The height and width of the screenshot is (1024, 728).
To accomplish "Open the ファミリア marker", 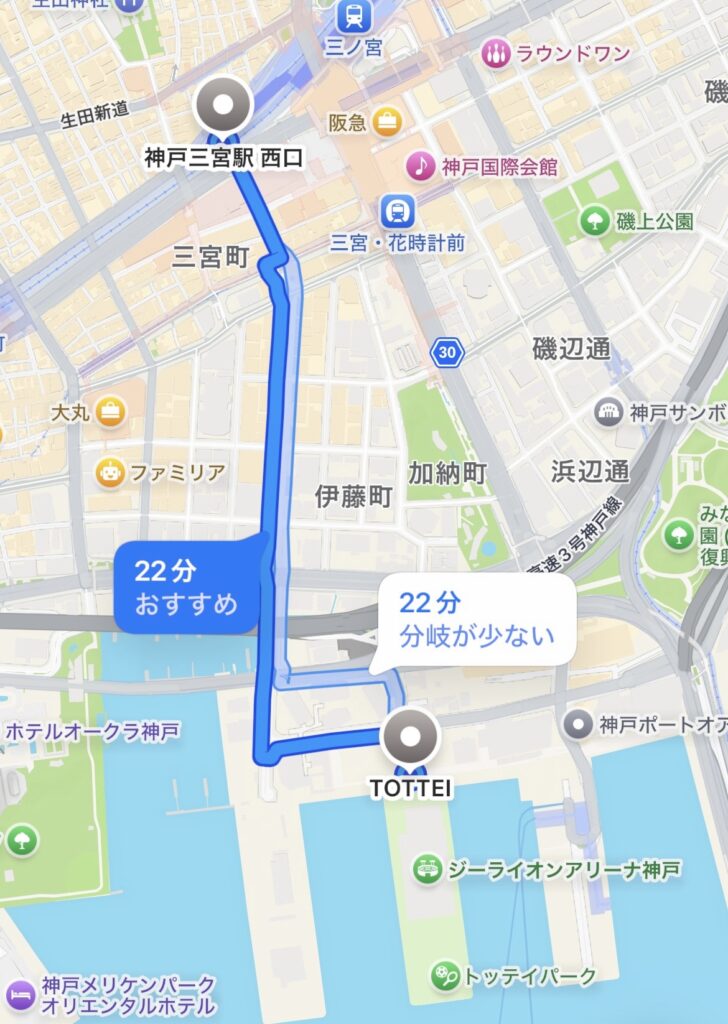I will [110, 472].
